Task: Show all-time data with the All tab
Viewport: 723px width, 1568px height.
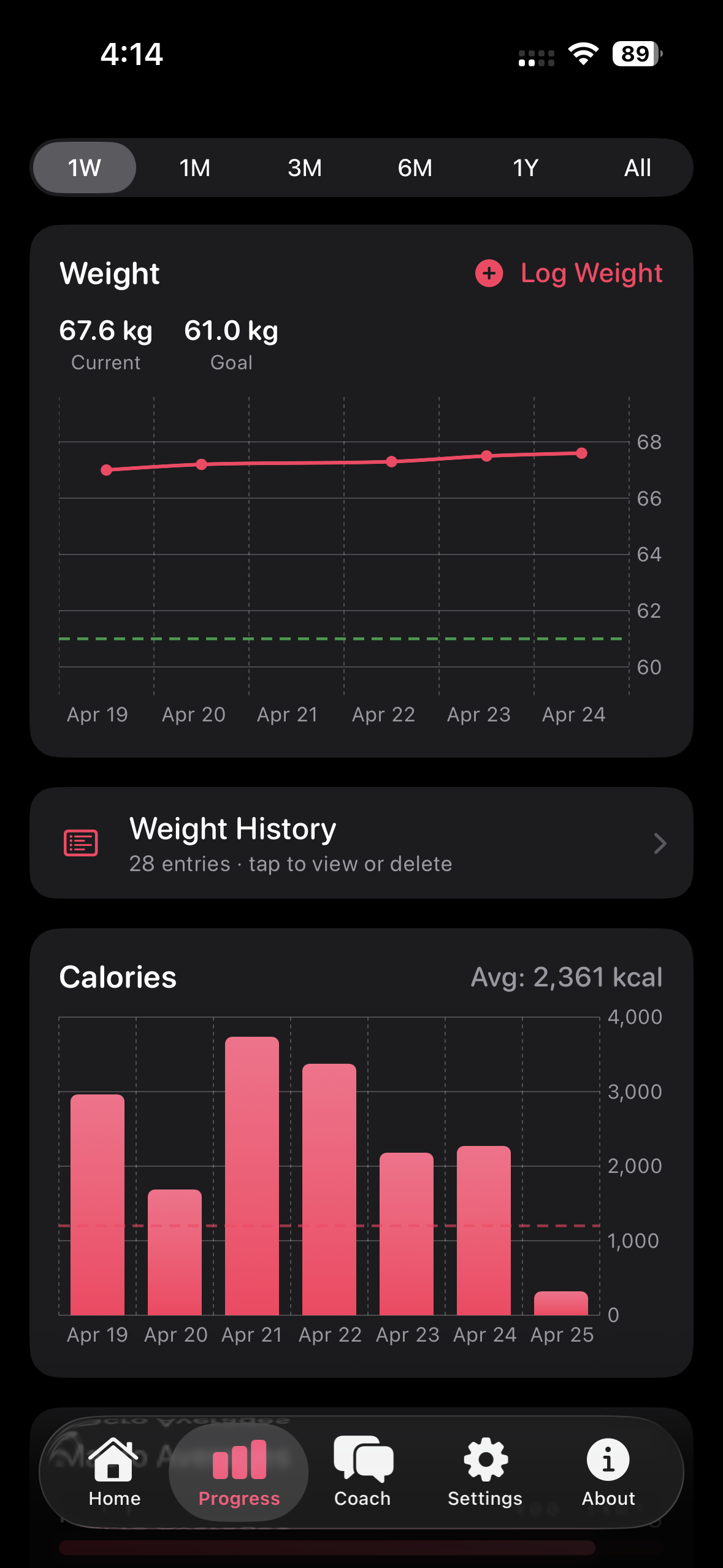Action: click(637, 167)
